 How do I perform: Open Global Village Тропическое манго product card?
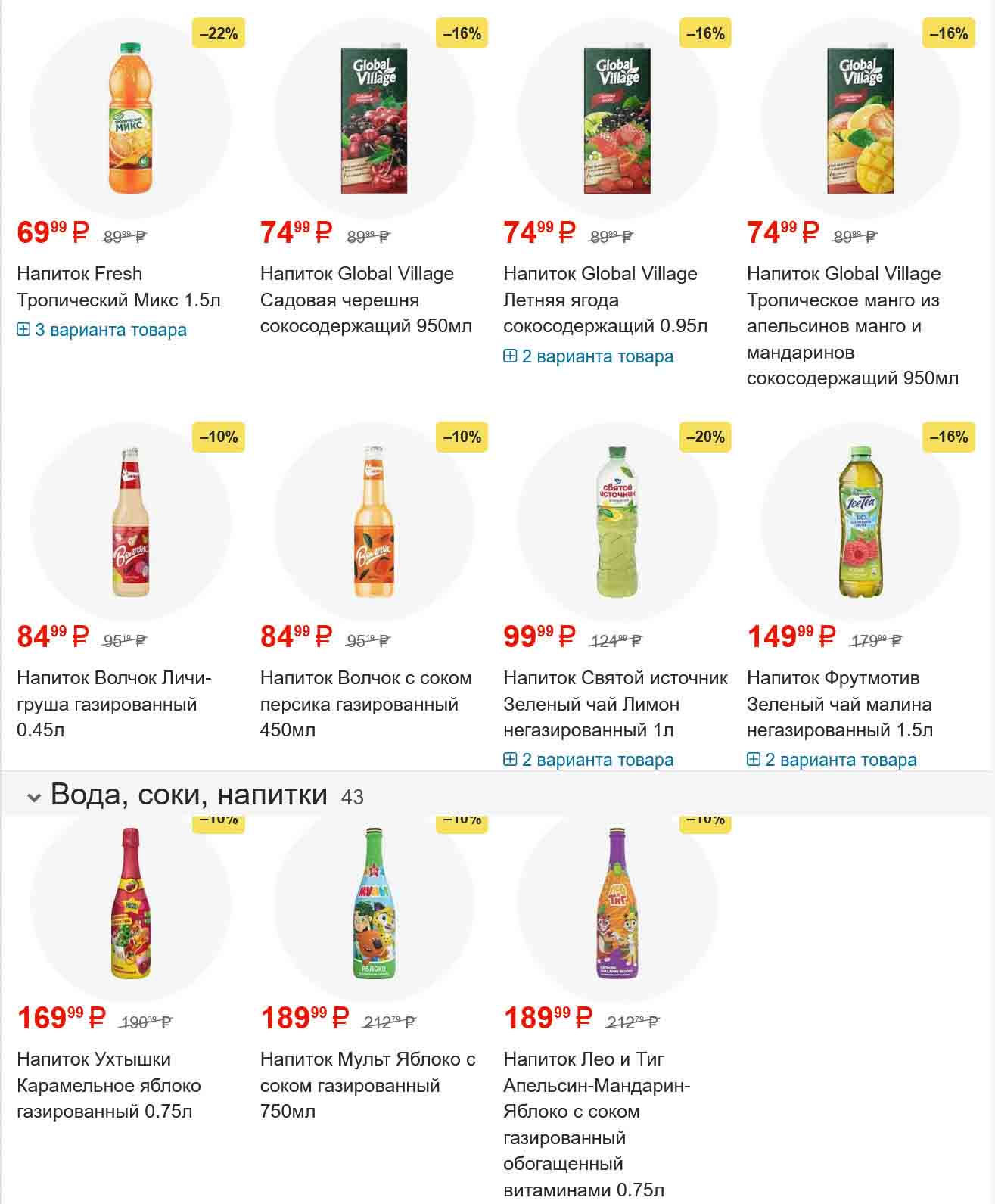[x=852, y=325]
